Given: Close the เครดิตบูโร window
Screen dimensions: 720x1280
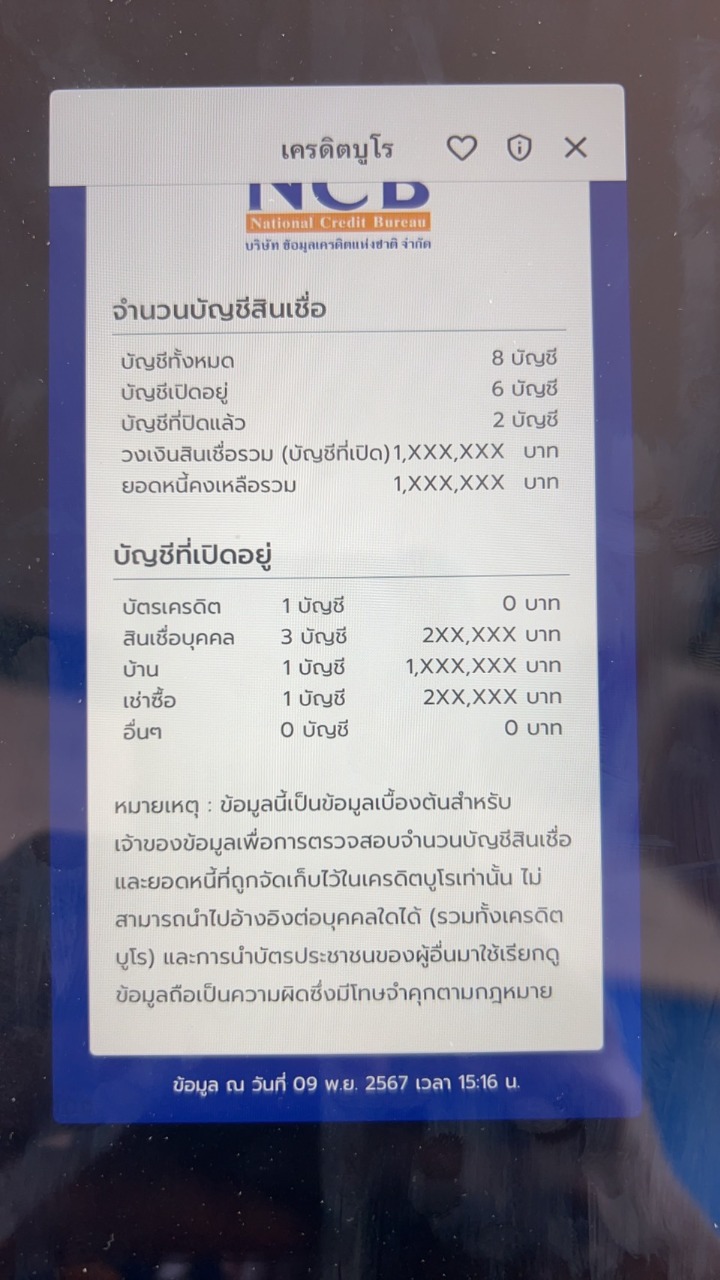Looking at the screenshot, I should [x=575, y=148].
